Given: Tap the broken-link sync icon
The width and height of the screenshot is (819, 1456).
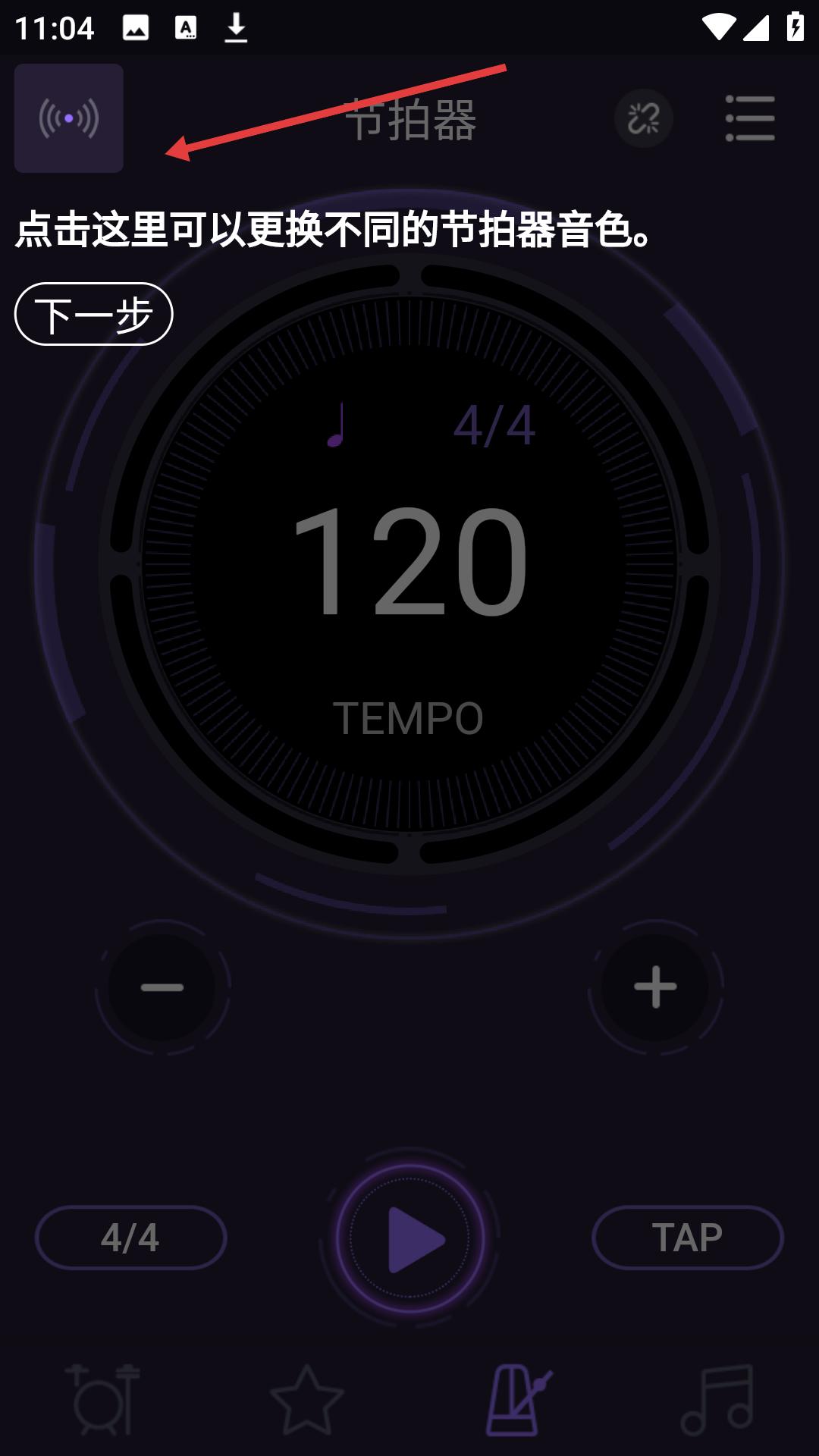Looking at the screenshot, I should pyautogui.click(x=644, y=118).
